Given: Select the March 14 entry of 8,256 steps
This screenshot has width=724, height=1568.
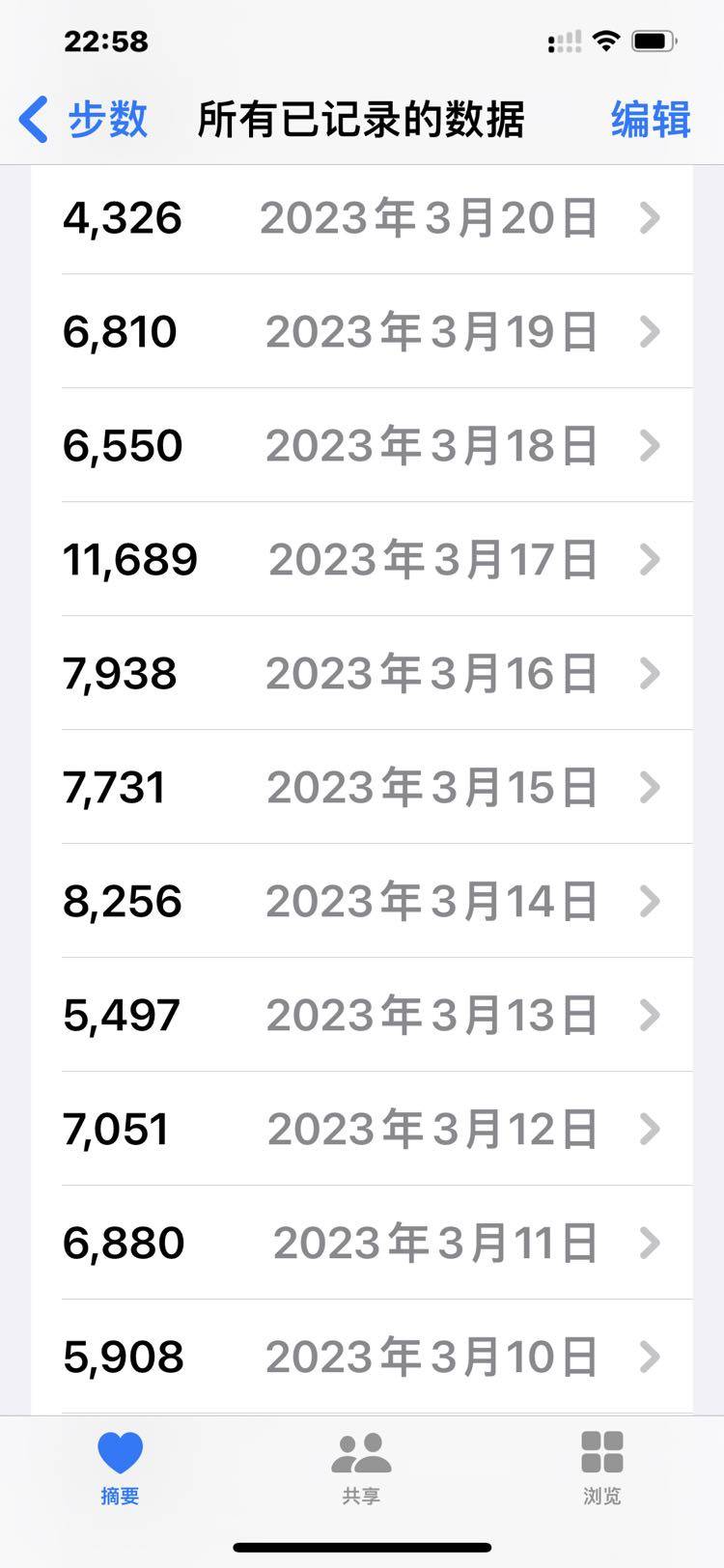Looking at the screenshot, I should (362, 902).
